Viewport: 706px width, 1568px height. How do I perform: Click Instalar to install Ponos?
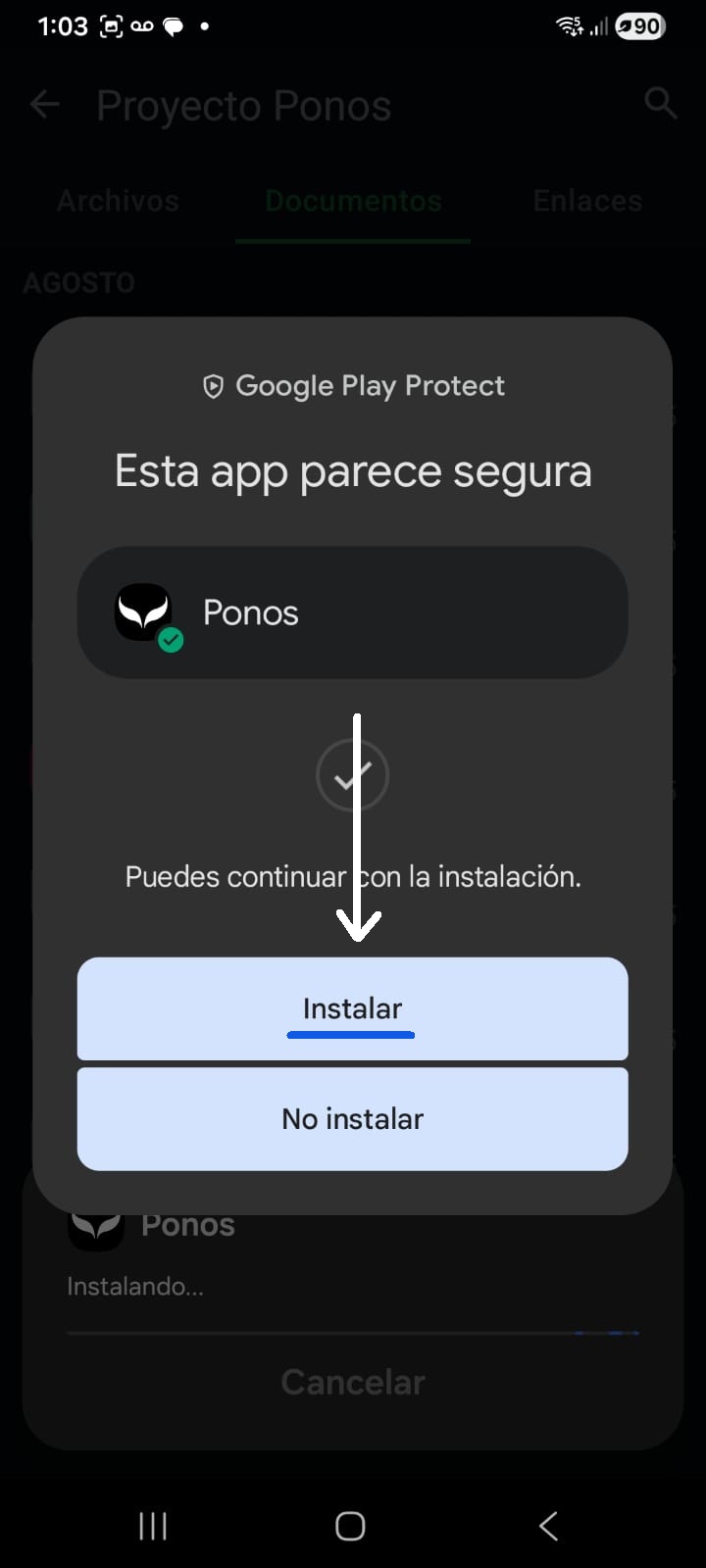click(x=352, y=1008)
